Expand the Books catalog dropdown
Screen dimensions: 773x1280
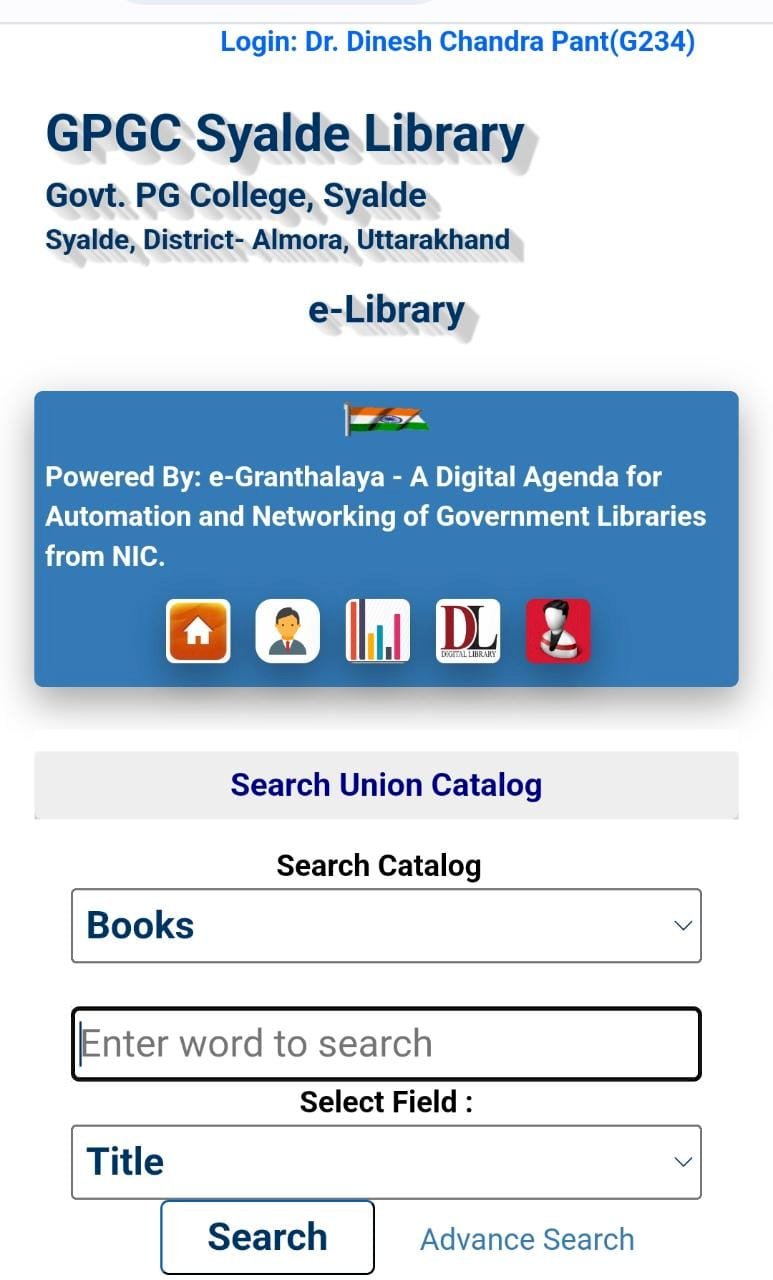pyautogui.click(x=386, y=925)
